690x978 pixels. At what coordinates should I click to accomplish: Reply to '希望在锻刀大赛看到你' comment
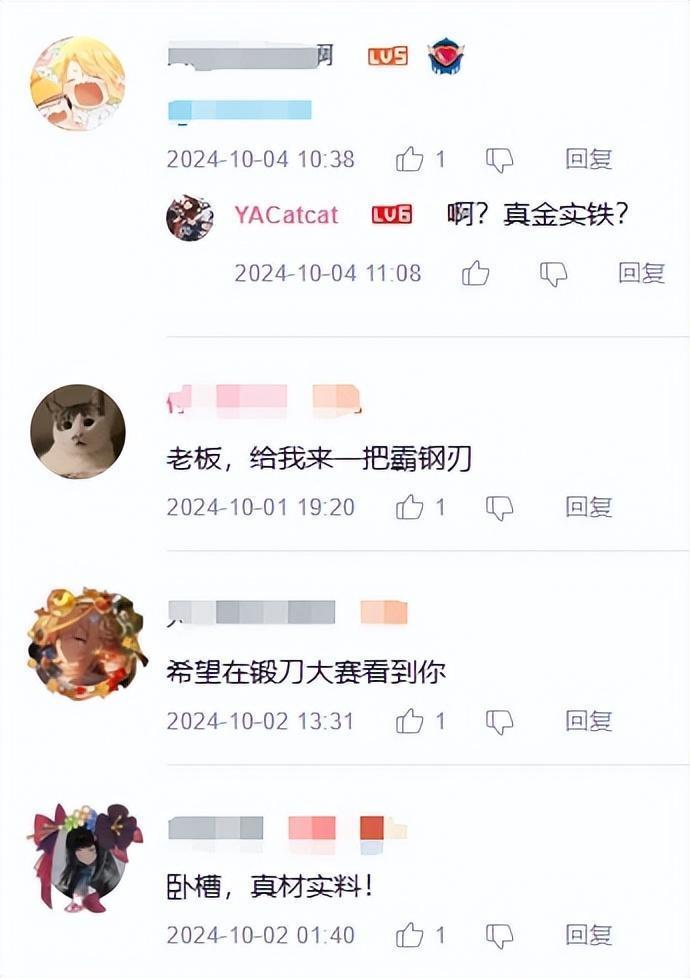(x=588, y=721)
